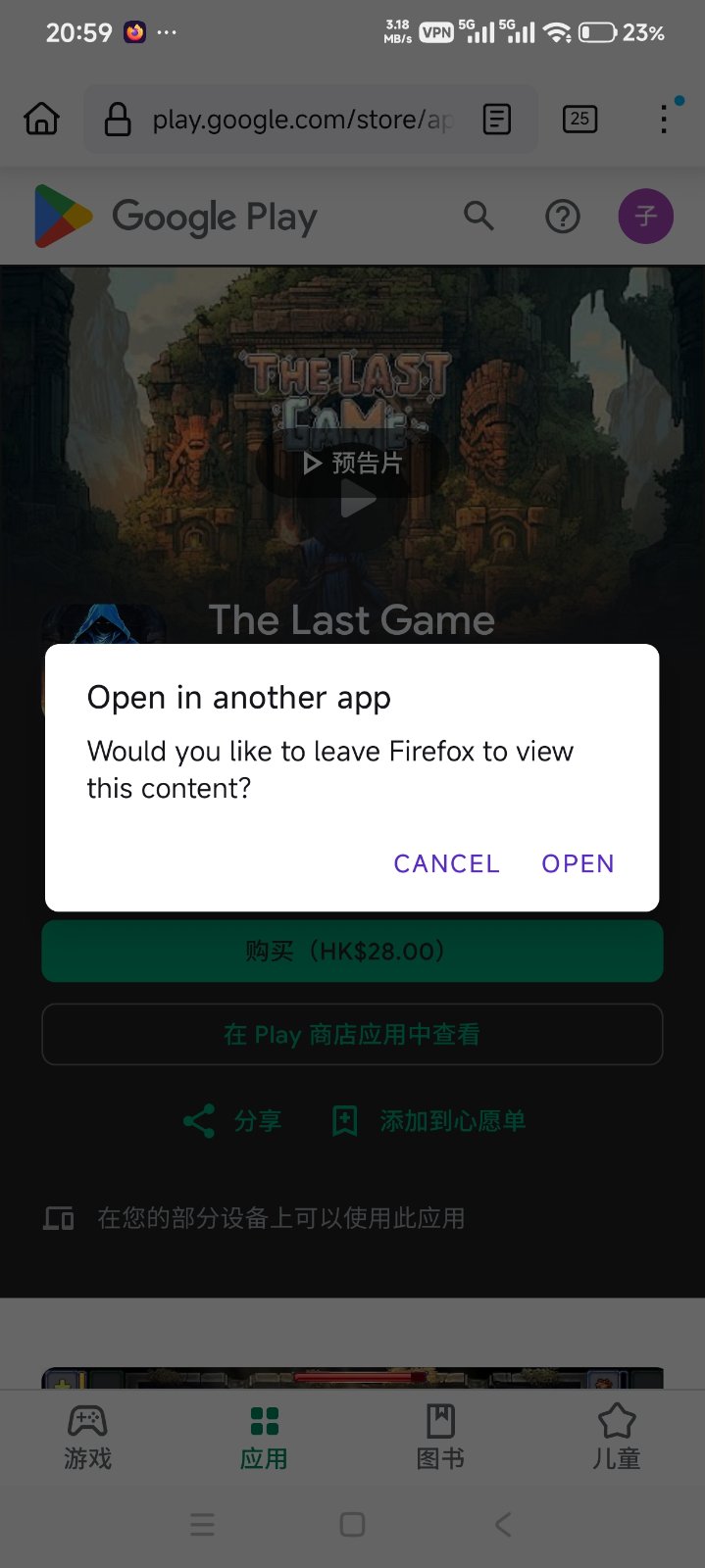Tap the system back button
This screenshot has height=1568, width=705.
coord(503,1524)
